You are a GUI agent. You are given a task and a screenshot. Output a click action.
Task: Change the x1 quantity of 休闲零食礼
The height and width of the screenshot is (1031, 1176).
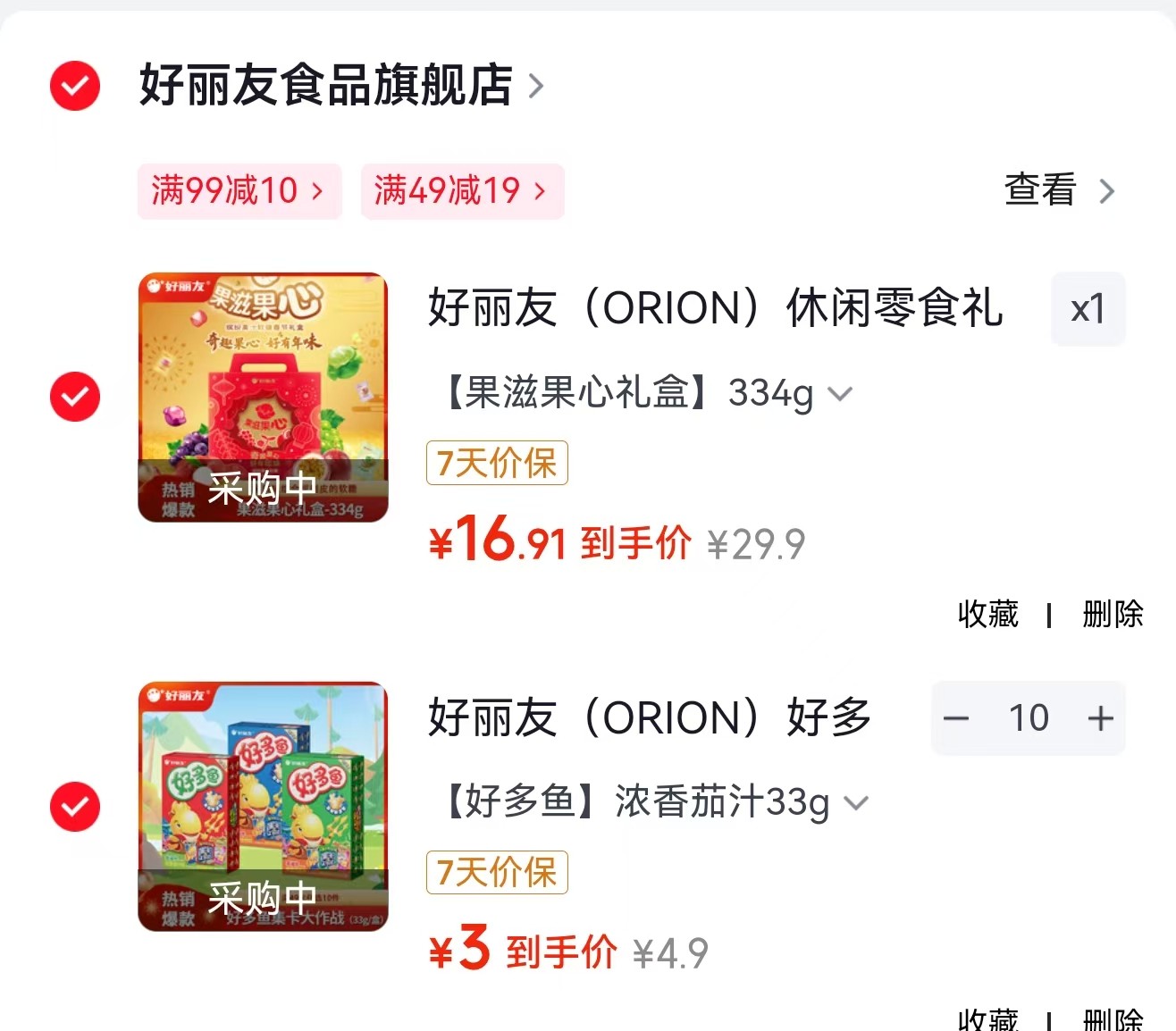pyautogui.click(x=1088, y=309)
